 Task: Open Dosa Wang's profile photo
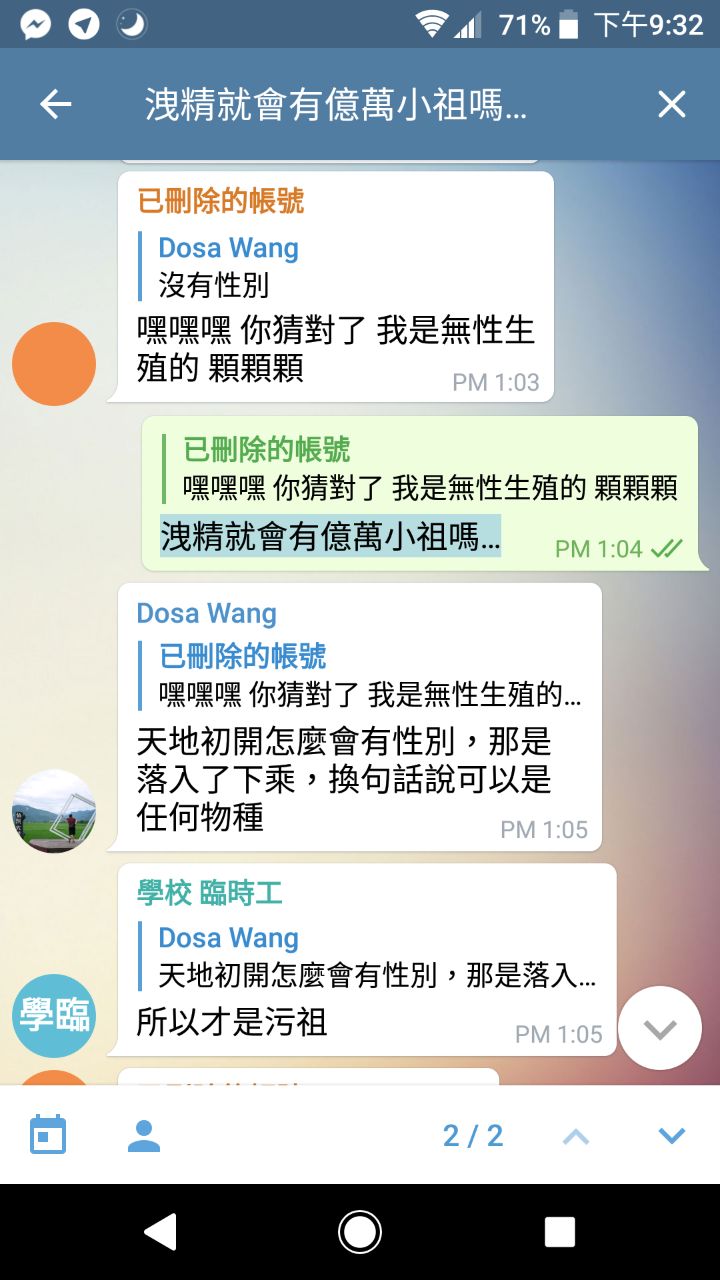point(54,810)
